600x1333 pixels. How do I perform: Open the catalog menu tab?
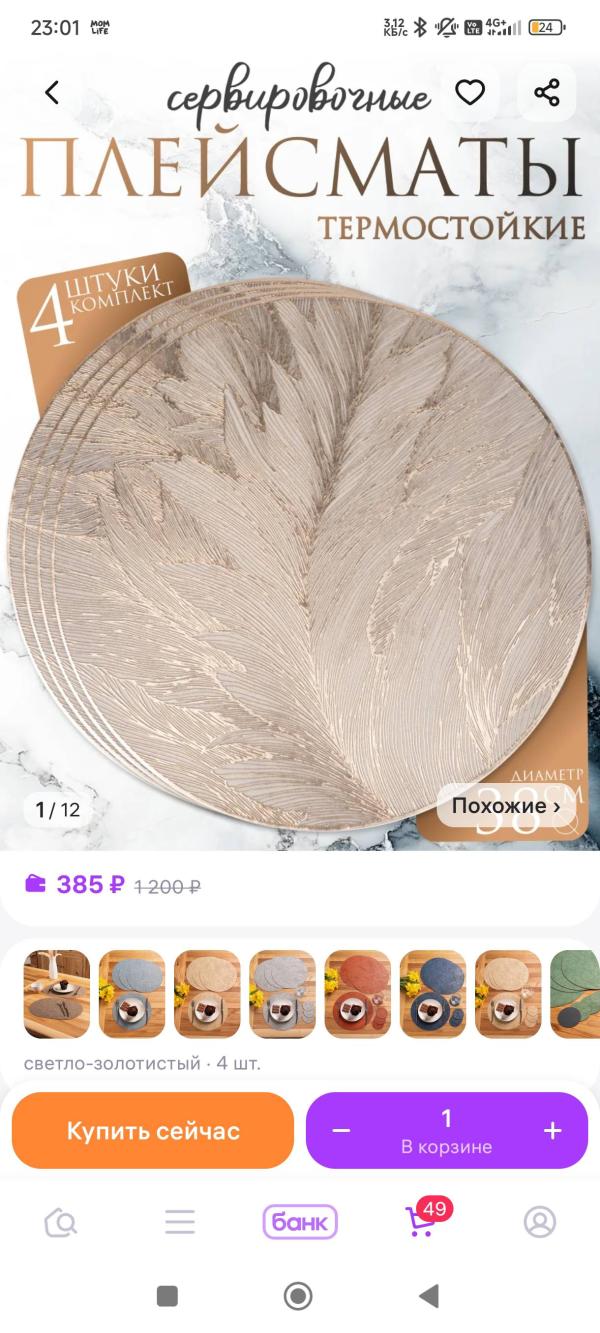(180, 1222)
